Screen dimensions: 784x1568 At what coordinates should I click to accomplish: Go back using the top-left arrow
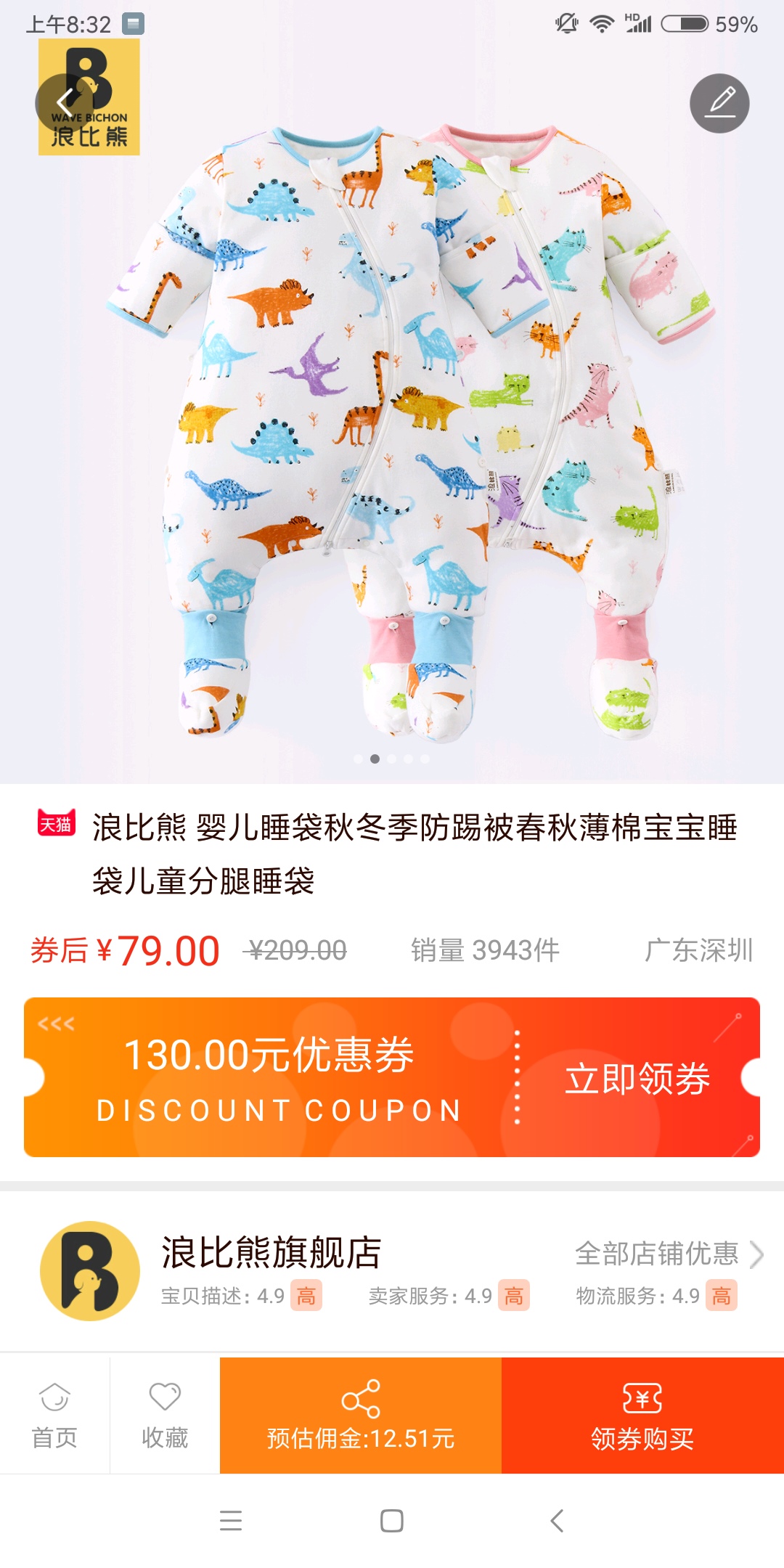pos(65,103)
